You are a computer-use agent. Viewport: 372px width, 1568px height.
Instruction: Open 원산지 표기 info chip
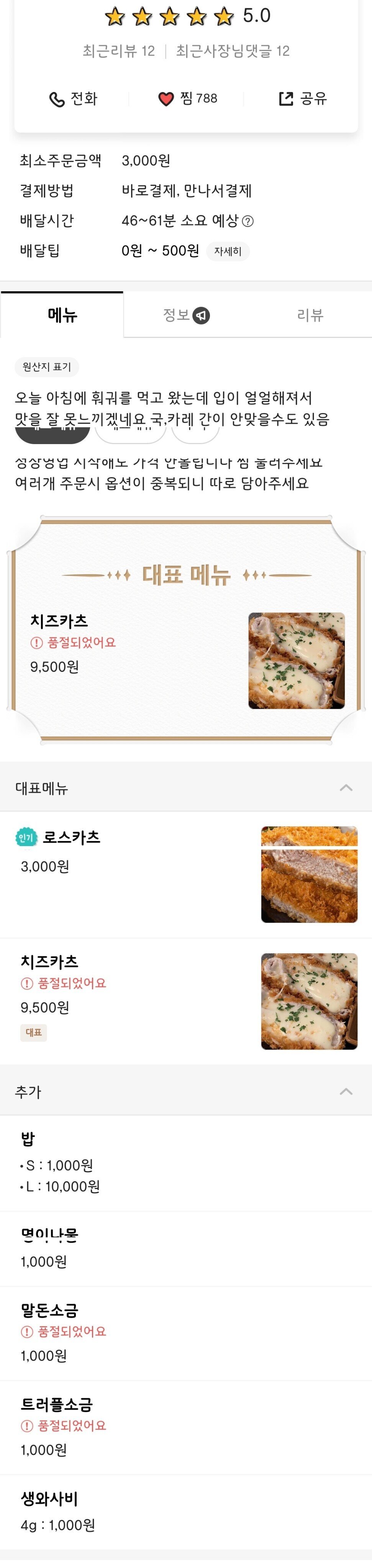point(47,367)
